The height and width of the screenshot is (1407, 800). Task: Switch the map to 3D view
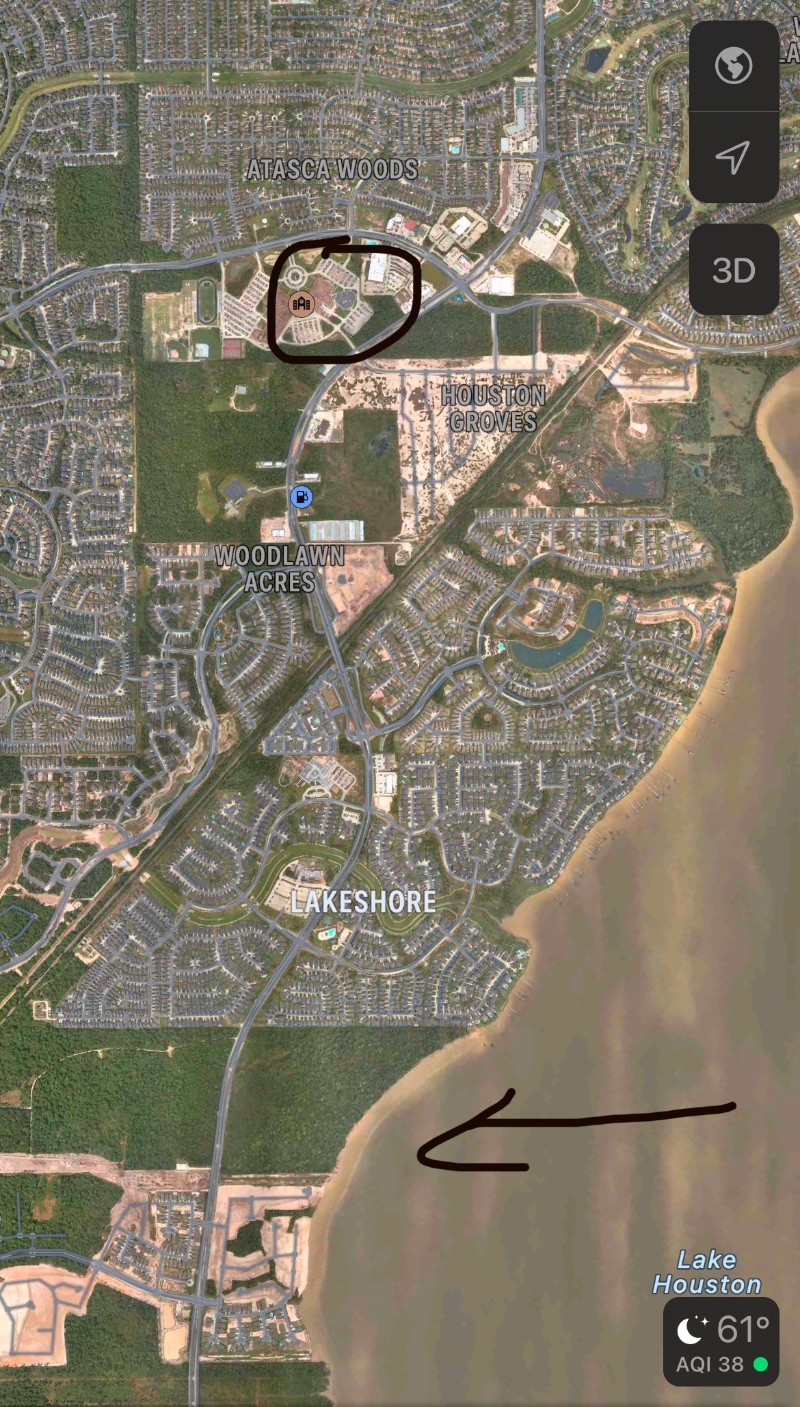pyautogui.click(x=733, y=270)
